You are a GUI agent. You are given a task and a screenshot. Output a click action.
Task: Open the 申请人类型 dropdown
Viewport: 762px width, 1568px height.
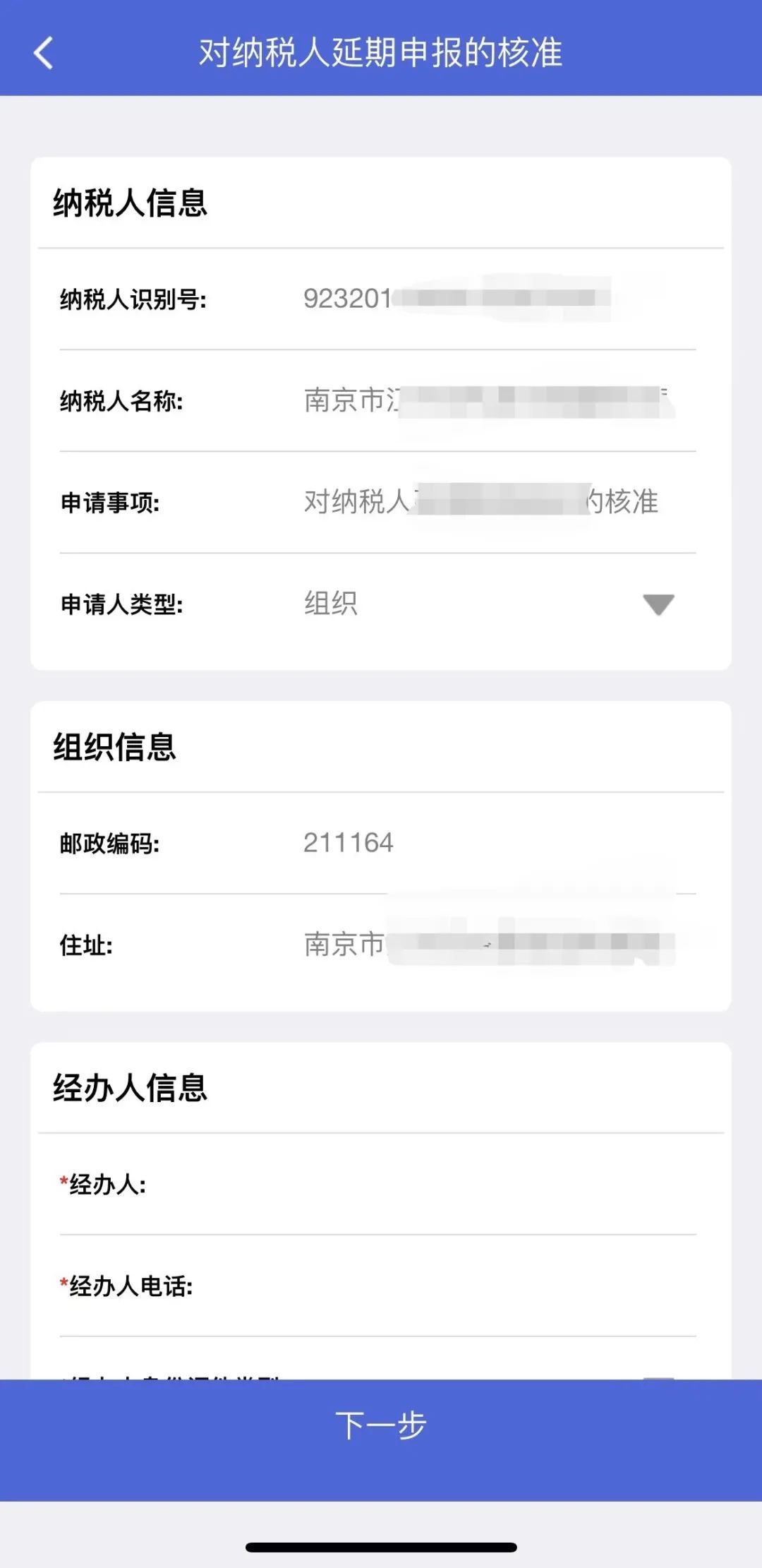tap(658, 604)
